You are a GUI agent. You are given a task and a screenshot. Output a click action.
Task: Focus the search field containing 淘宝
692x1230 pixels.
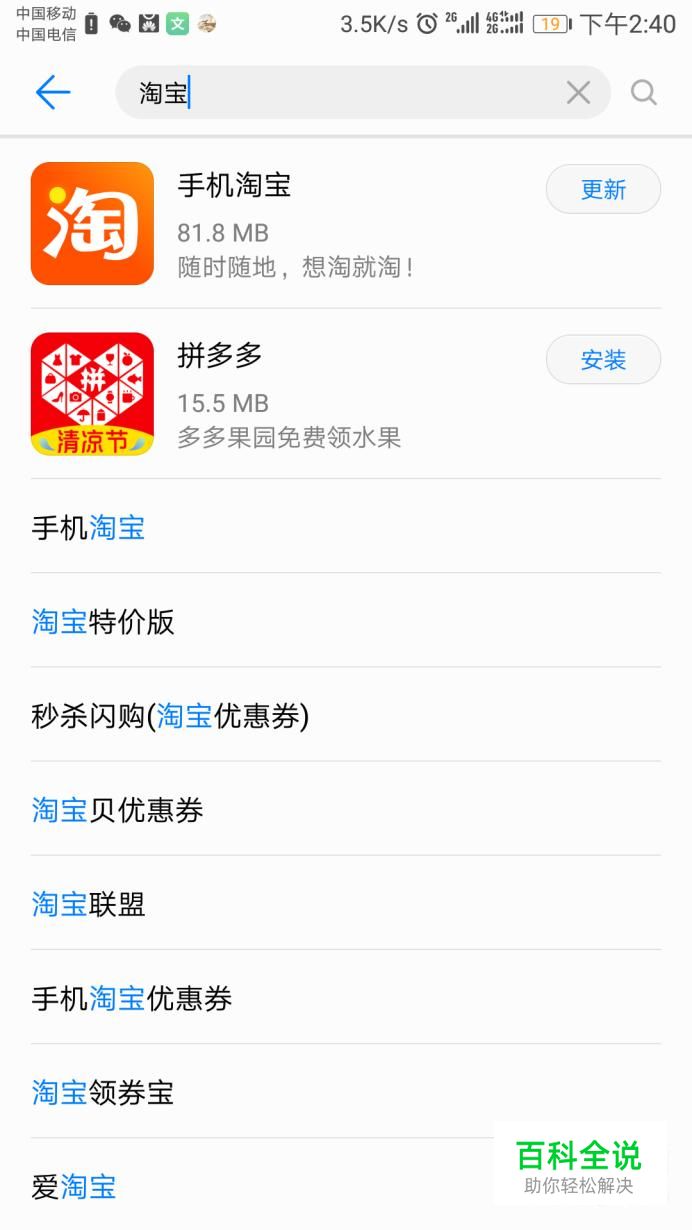click(340, 93)
